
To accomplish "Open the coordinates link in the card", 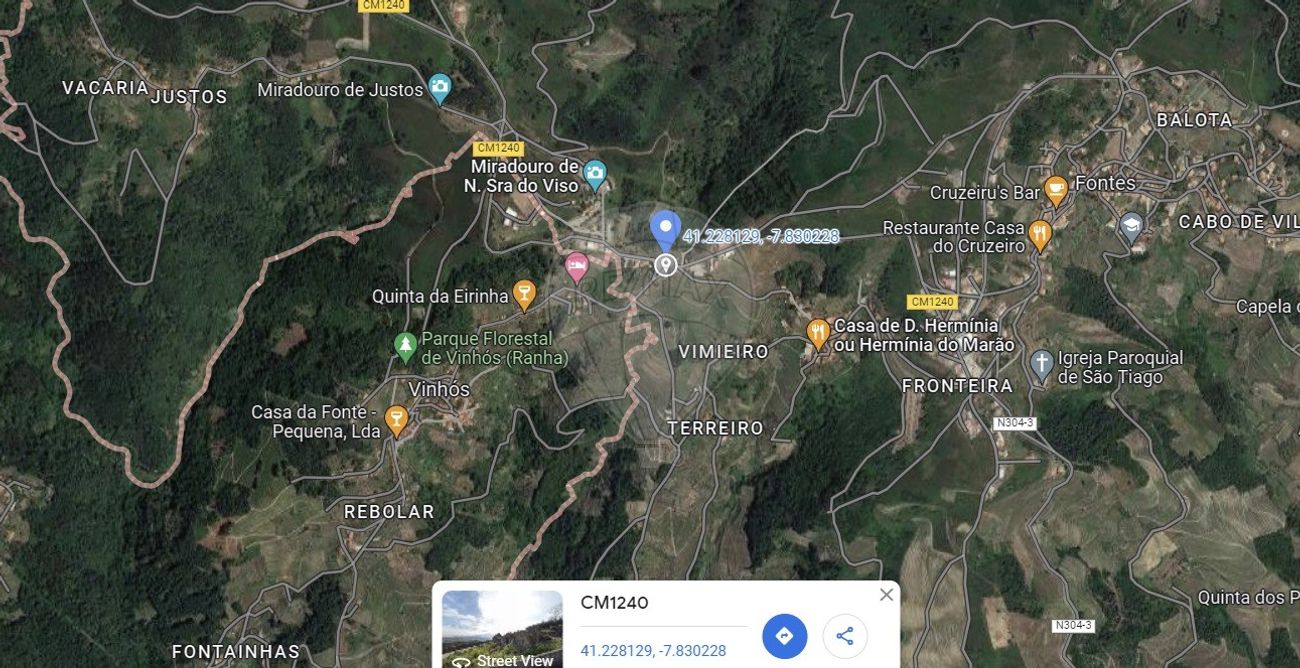I will [653, 651].
